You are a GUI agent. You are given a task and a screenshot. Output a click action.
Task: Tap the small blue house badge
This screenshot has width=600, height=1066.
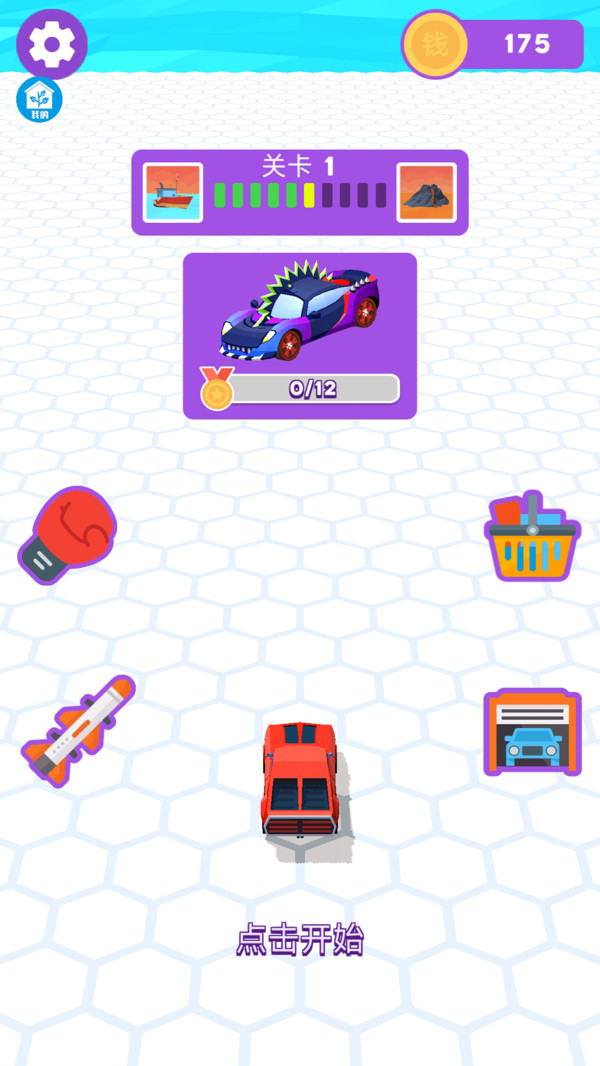39,100
